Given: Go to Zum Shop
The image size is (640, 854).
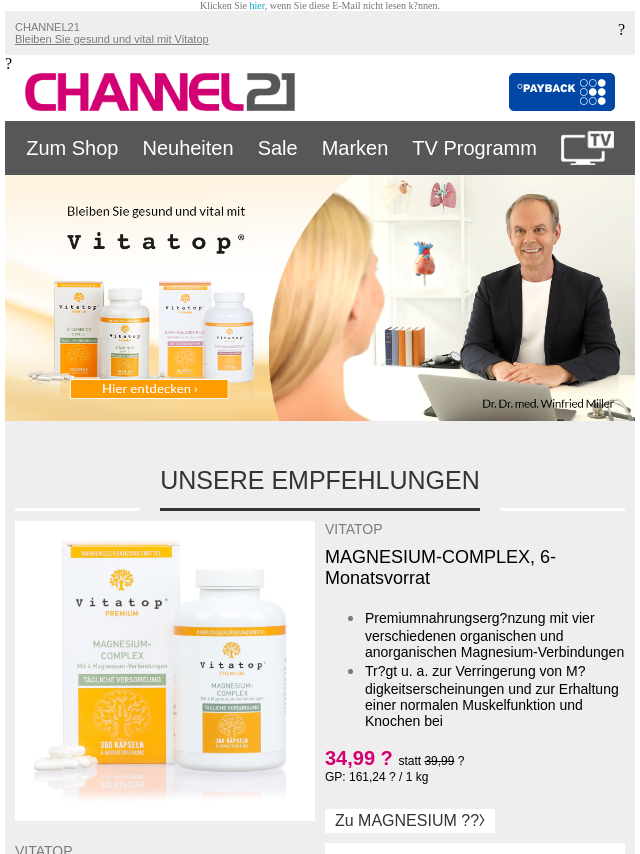Looking at the screenshot, I should pyautogui.click(x=72, y=148).
